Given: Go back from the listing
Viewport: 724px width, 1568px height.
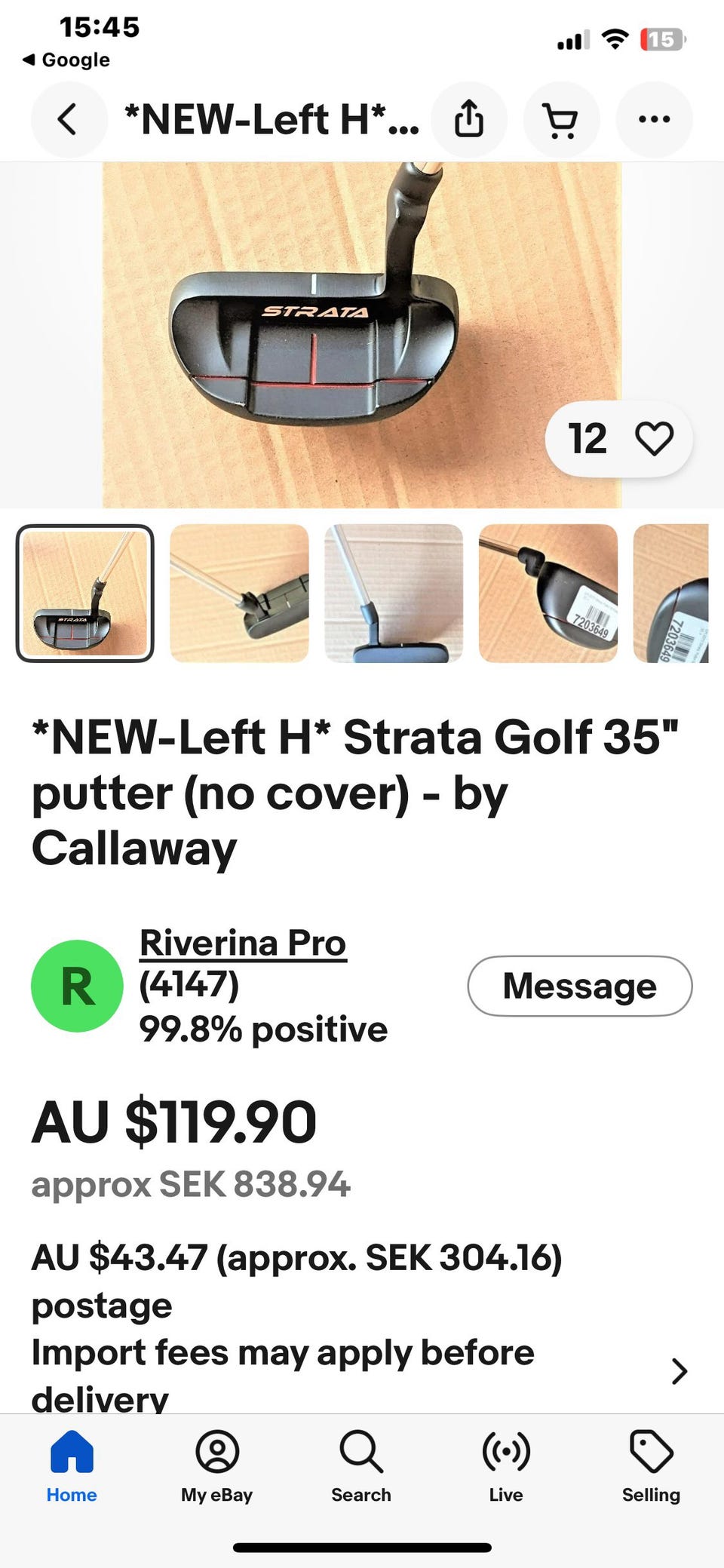Looking at the screenshot, I should coord(69,119).
